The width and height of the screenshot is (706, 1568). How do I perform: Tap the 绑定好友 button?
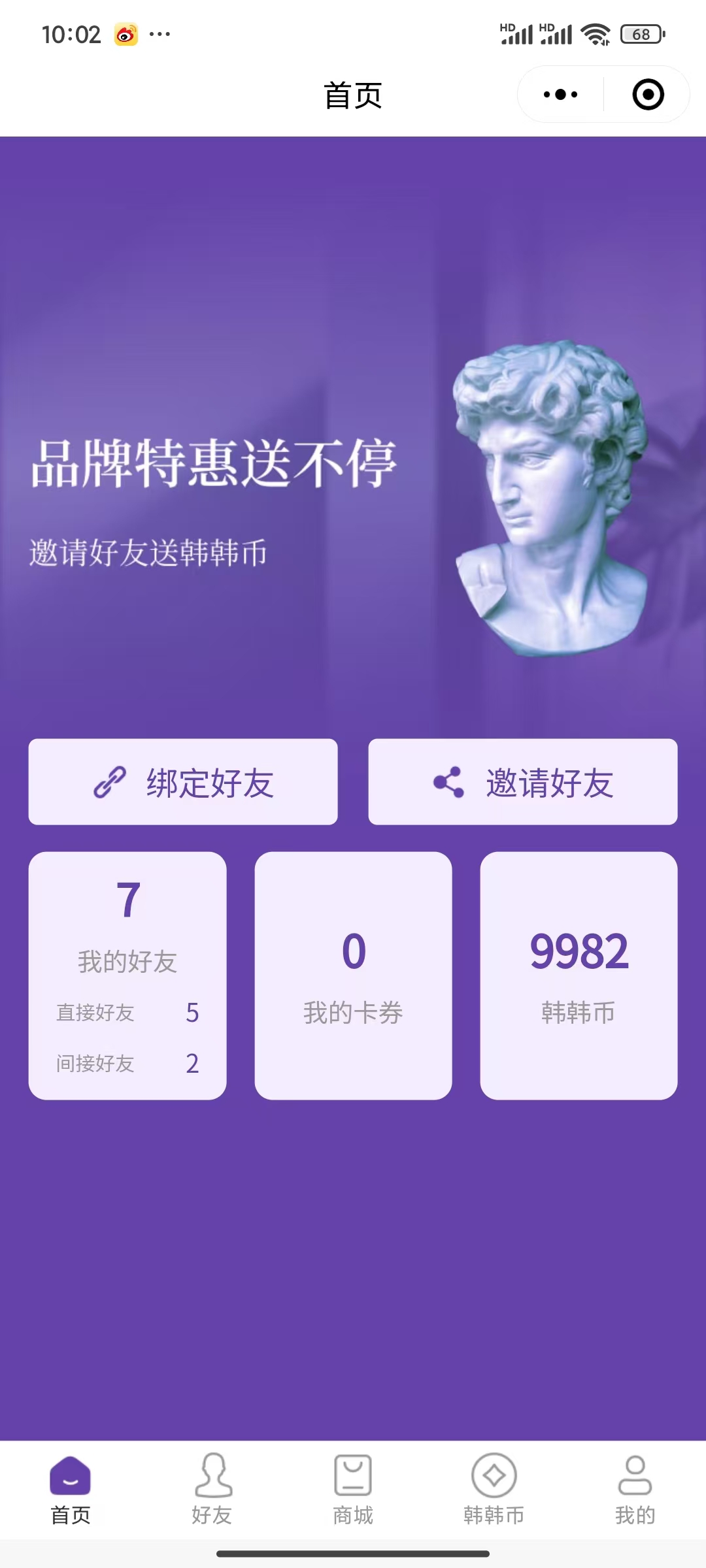(183, 782)
